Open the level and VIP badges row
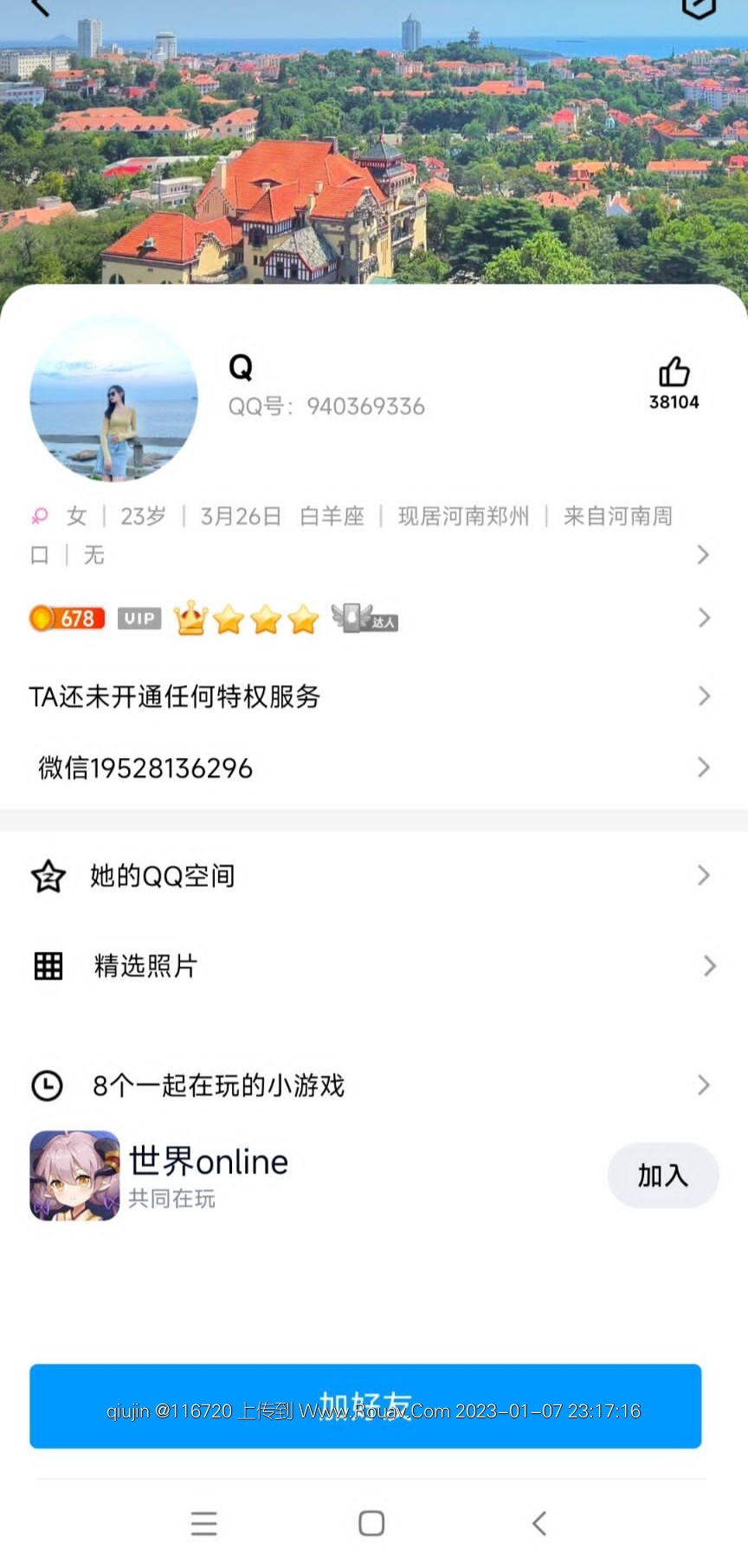This screenshot has width=748, height=1568. [x=364, y=618]
